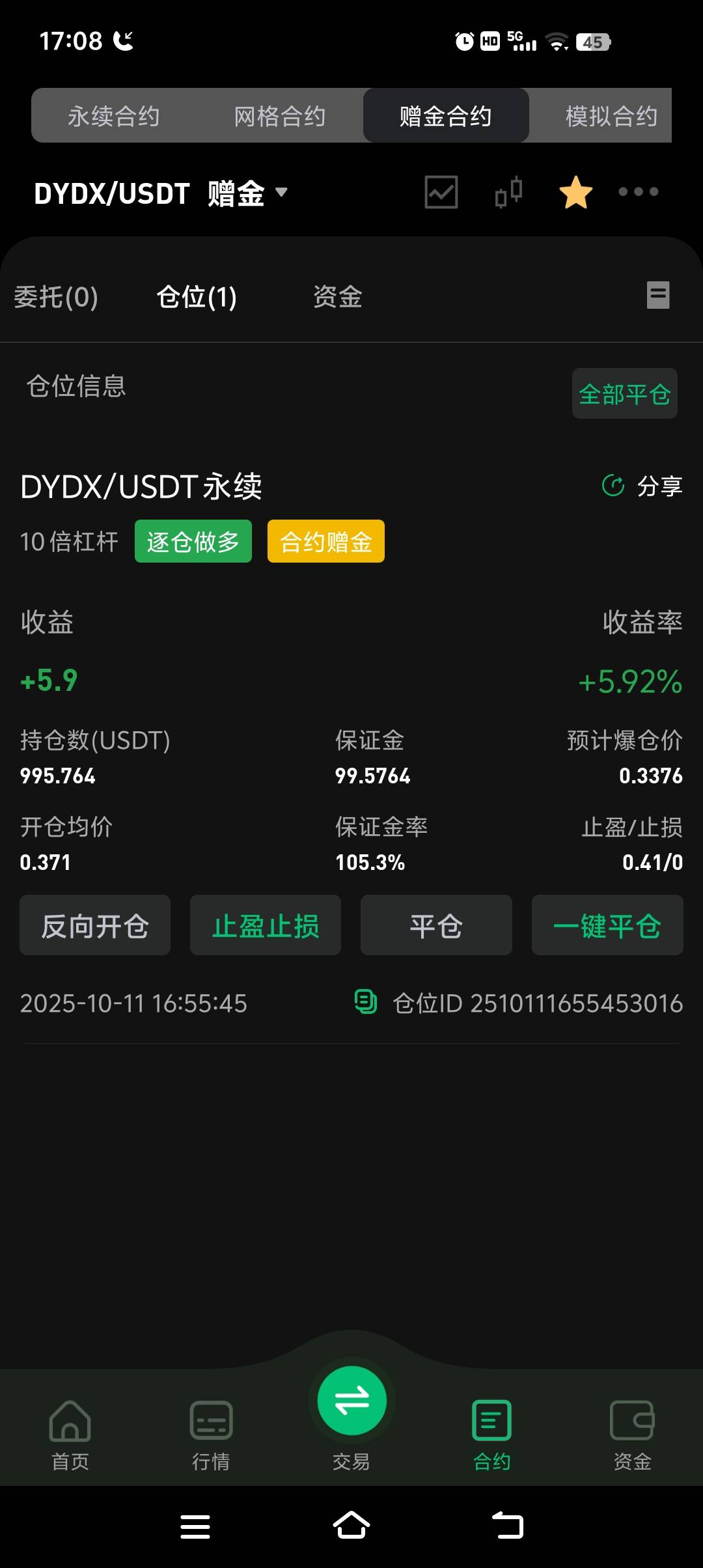
Task: Tap 全部平仓 to close all positions
Action: 625,394
